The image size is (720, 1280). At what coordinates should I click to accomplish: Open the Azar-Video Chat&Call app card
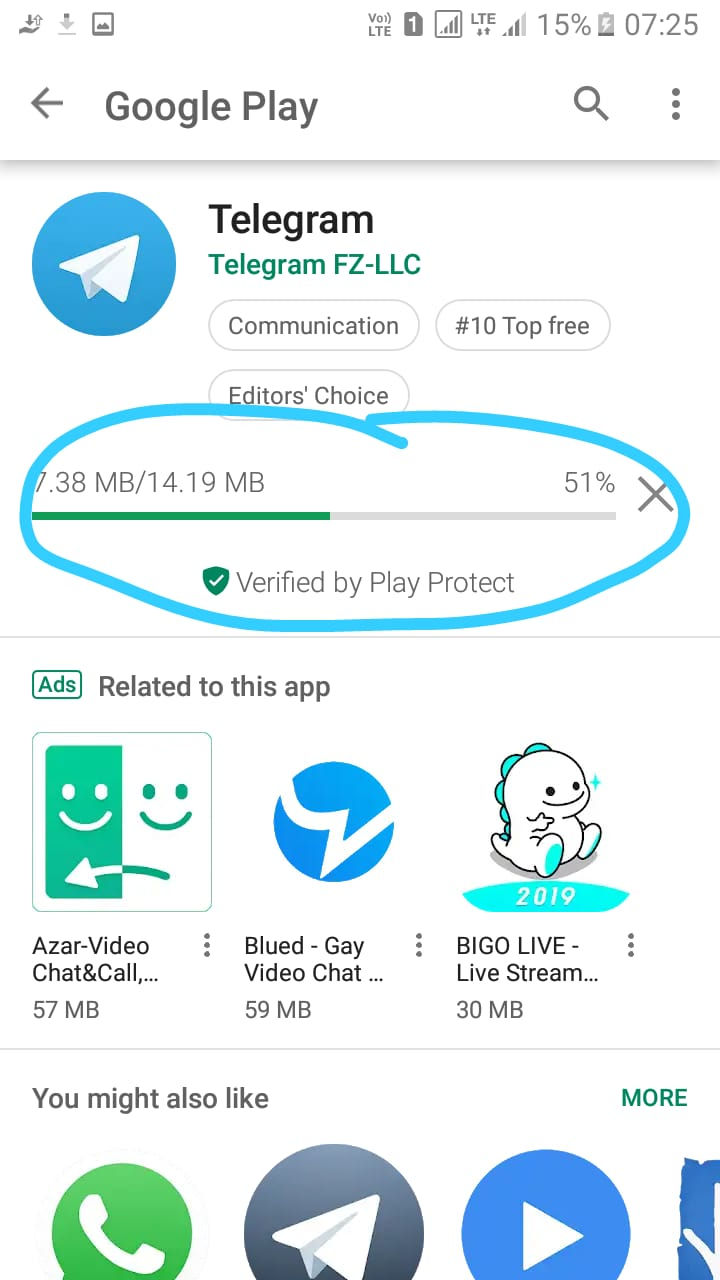(122, 822)
